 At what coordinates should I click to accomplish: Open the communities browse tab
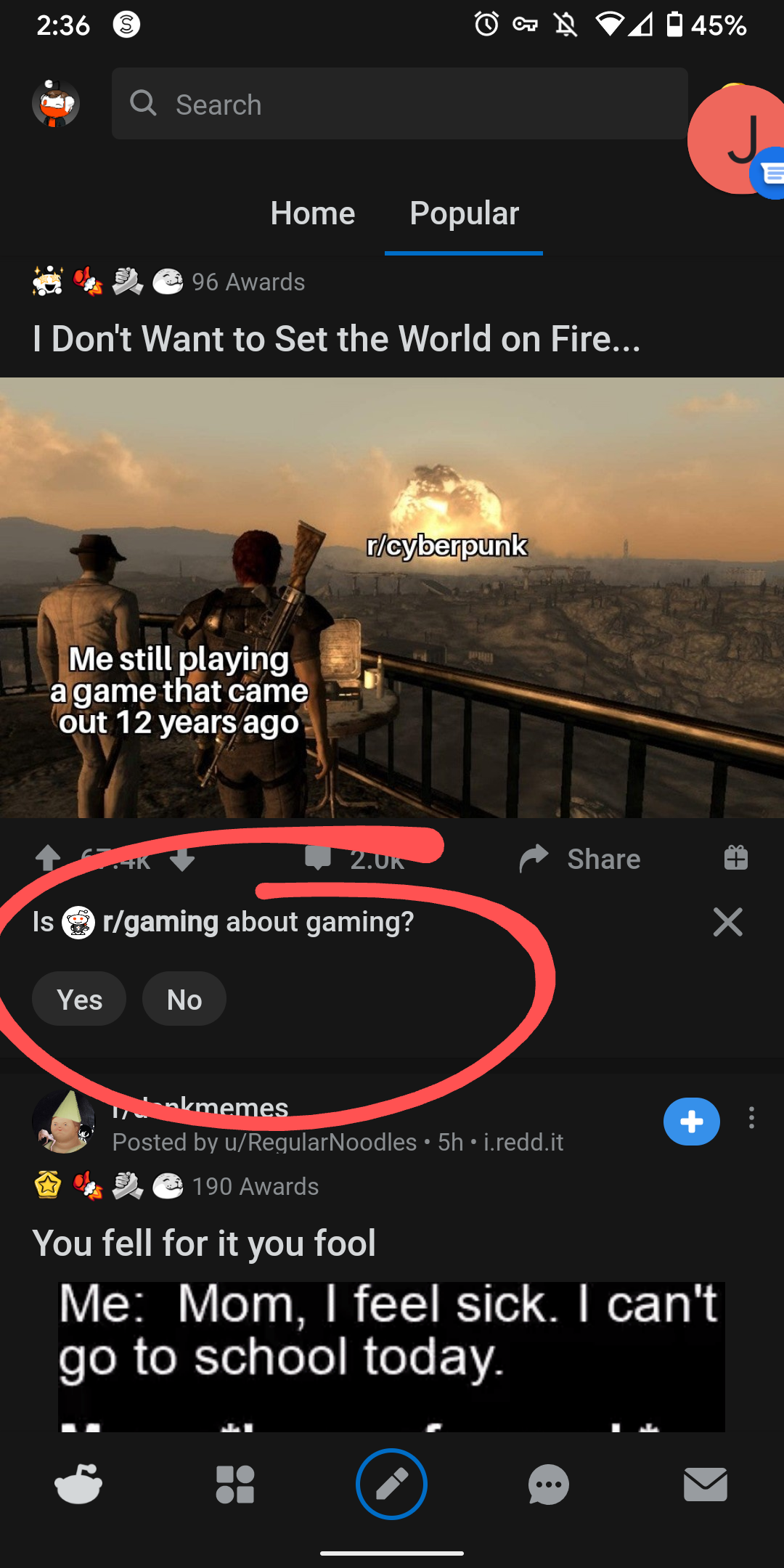click(235, 1484)
